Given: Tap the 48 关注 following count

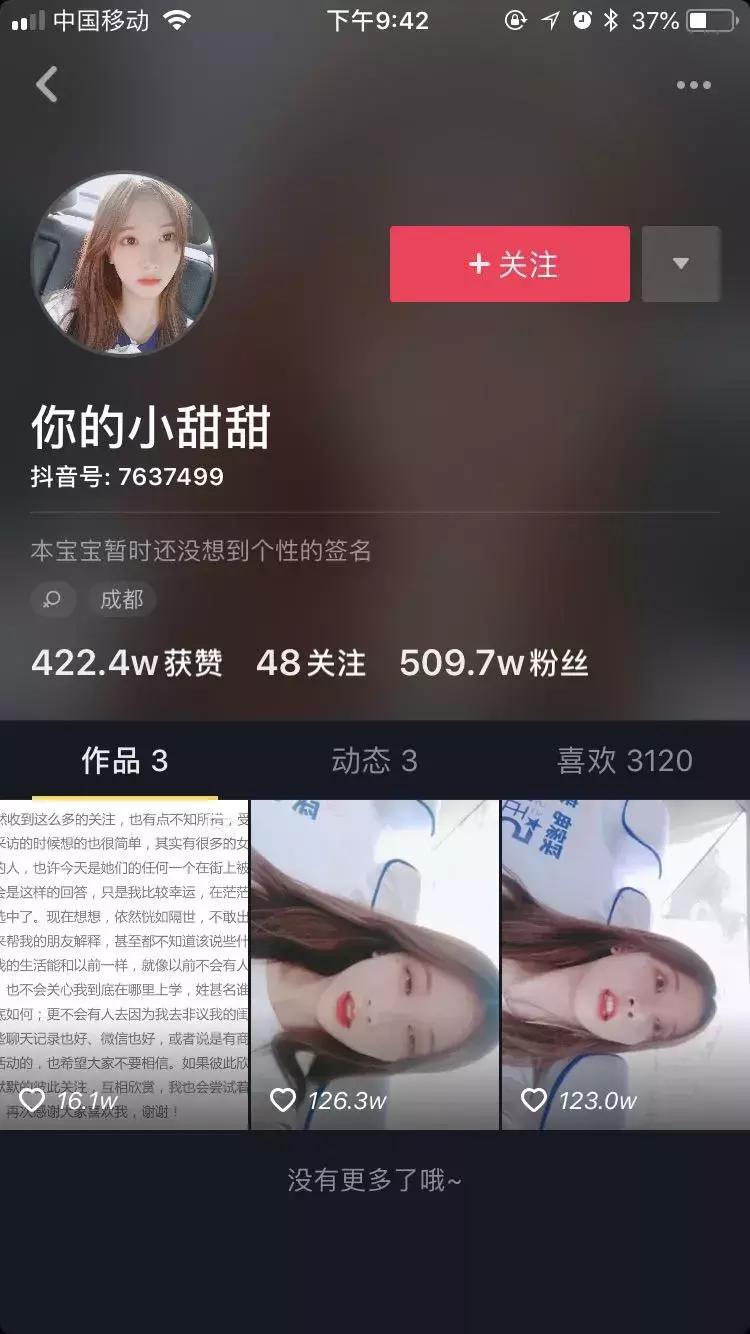Looking at the screenshot, I should click(x=310, y=662).
